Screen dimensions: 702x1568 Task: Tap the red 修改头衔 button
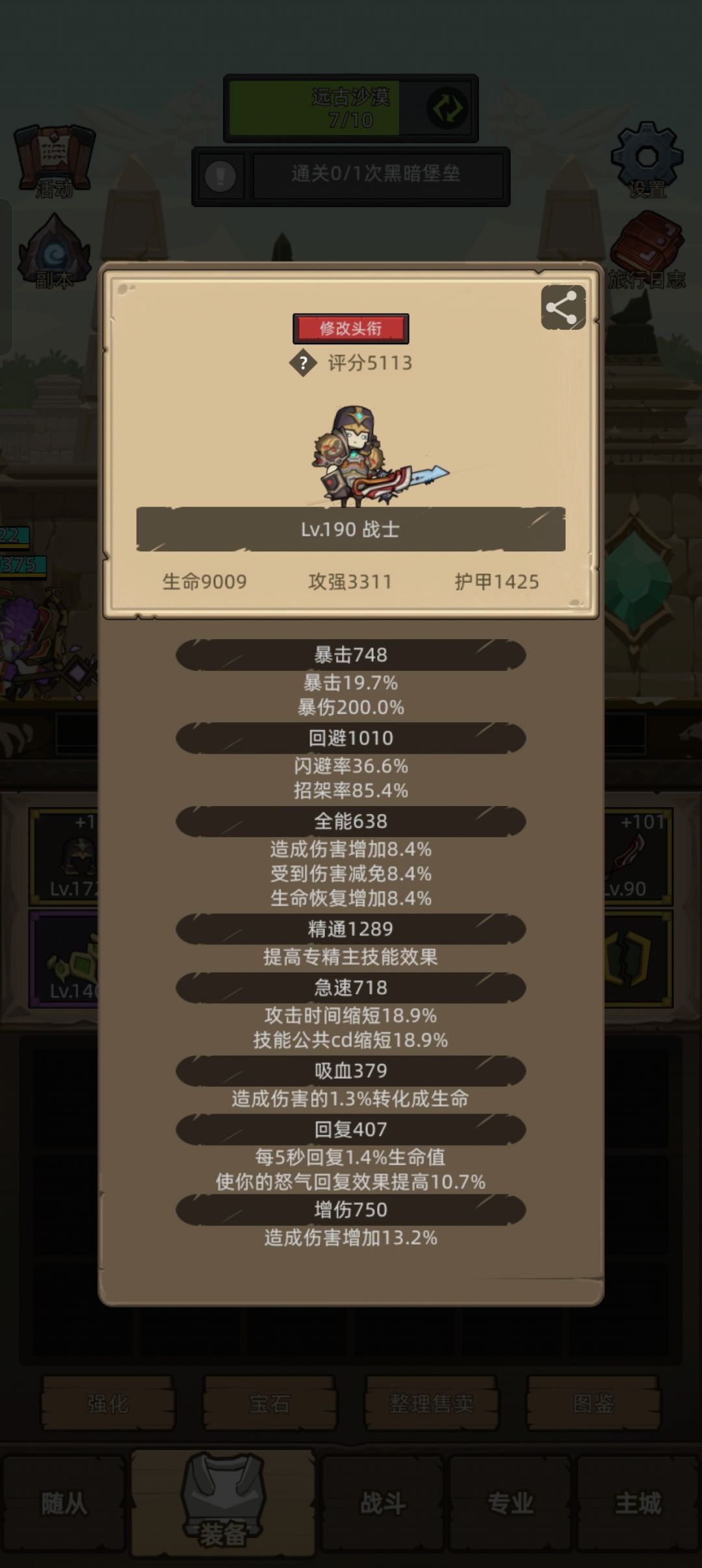pyautogui.click(x=351, y=329)
